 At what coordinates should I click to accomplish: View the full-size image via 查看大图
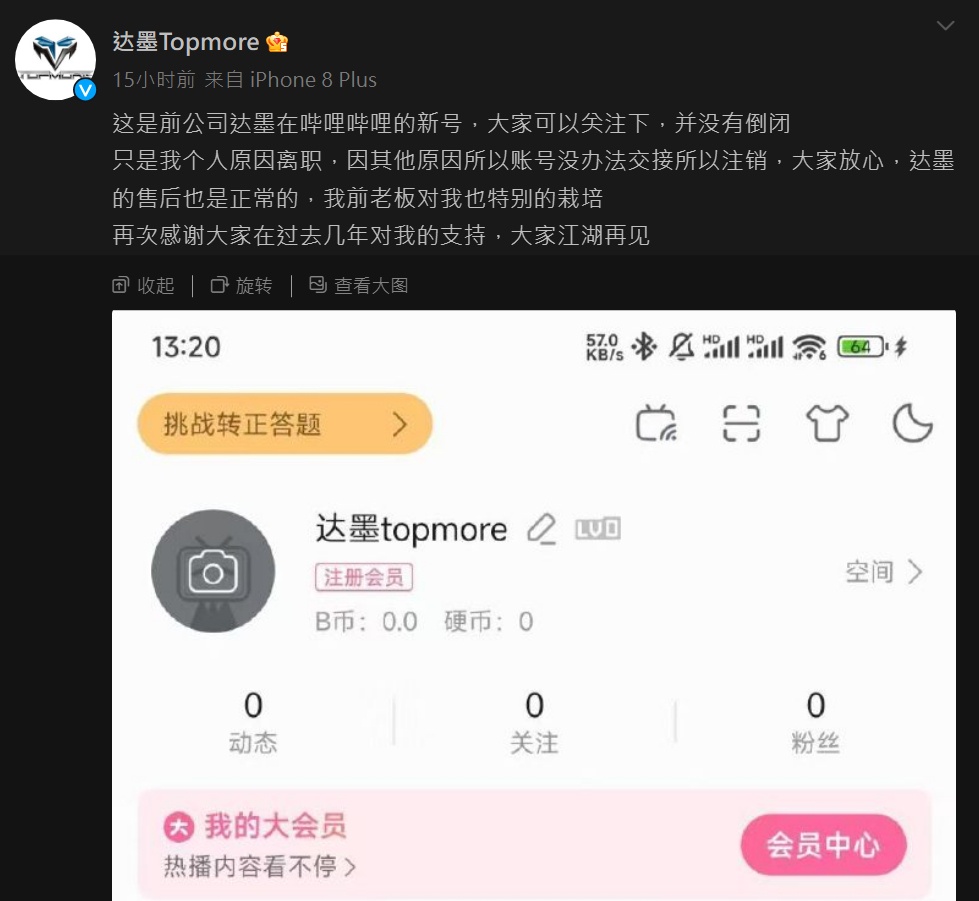(359, 286)
